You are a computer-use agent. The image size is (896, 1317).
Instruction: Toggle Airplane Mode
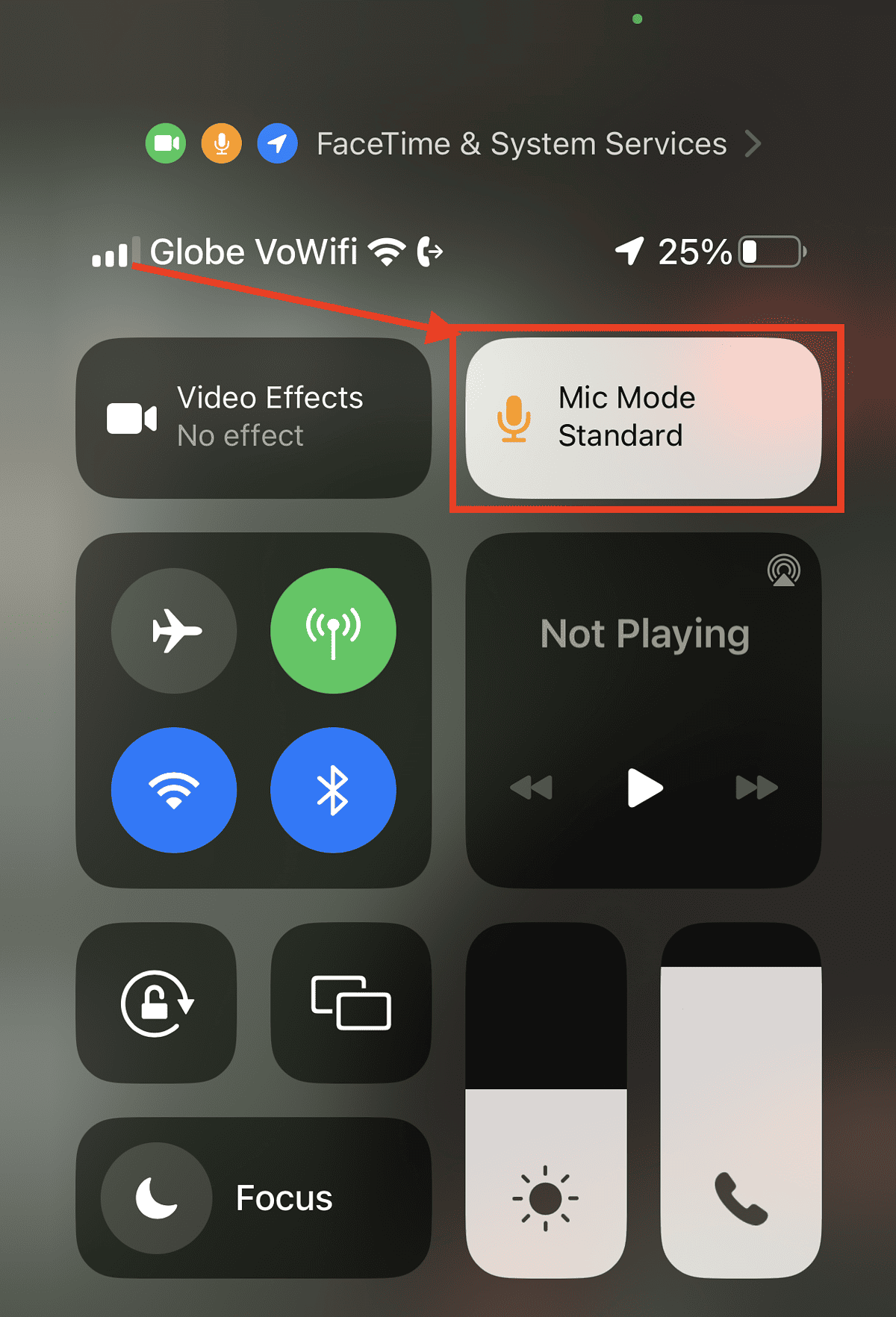coord(174,631)
